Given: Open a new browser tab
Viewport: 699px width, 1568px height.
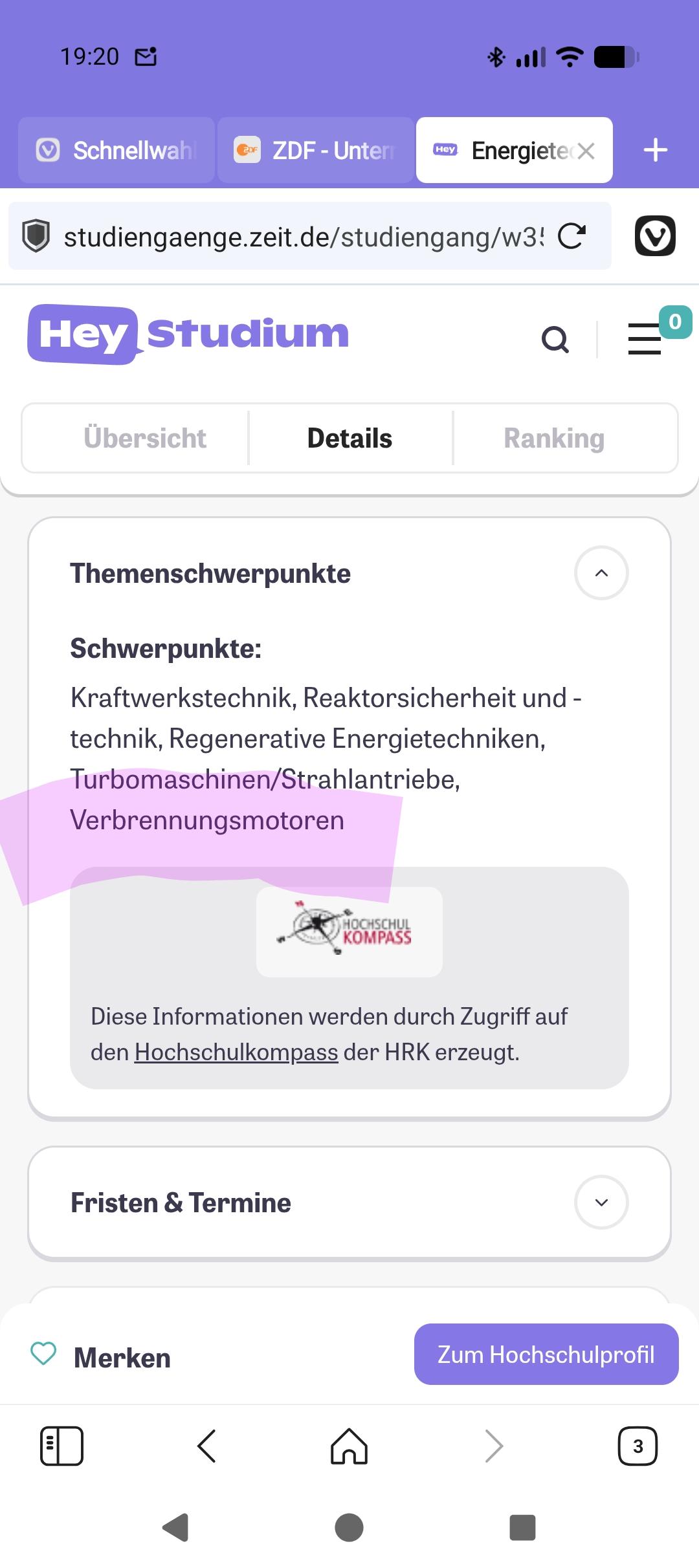Looking at the screenshot, I should [655, 150].
